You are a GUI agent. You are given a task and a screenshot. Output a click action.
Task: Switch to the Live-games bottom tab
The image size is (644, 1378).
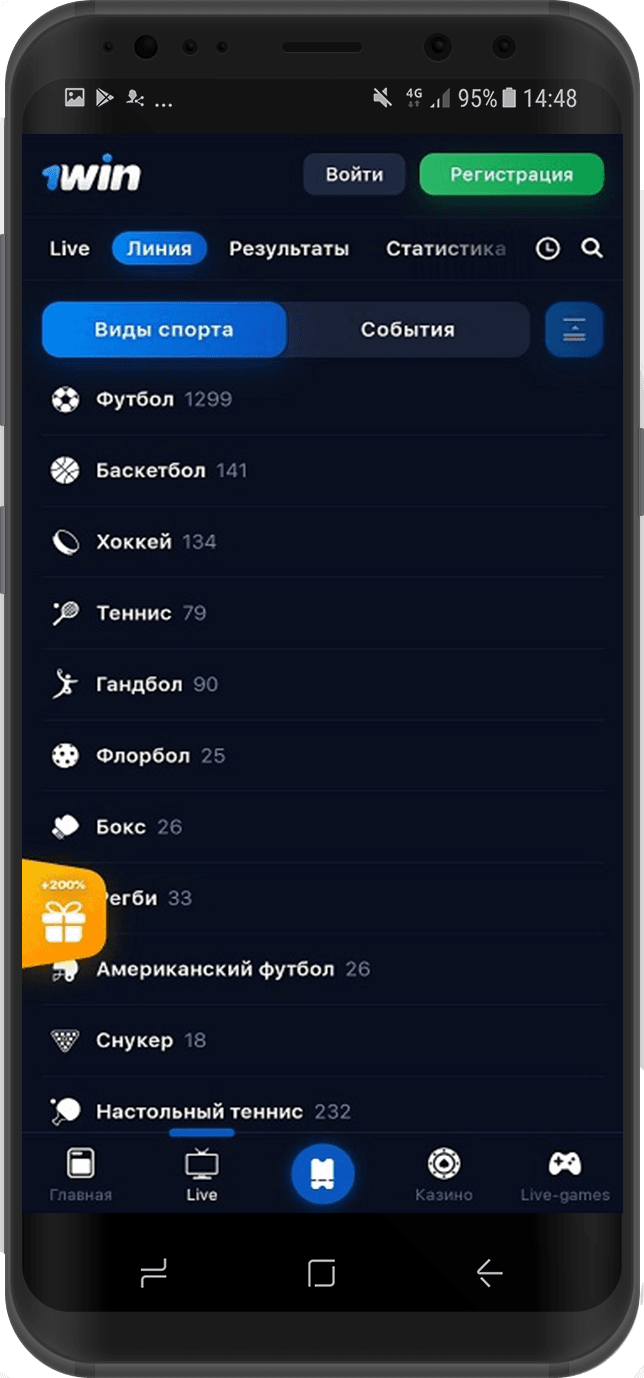(565, 1175)
